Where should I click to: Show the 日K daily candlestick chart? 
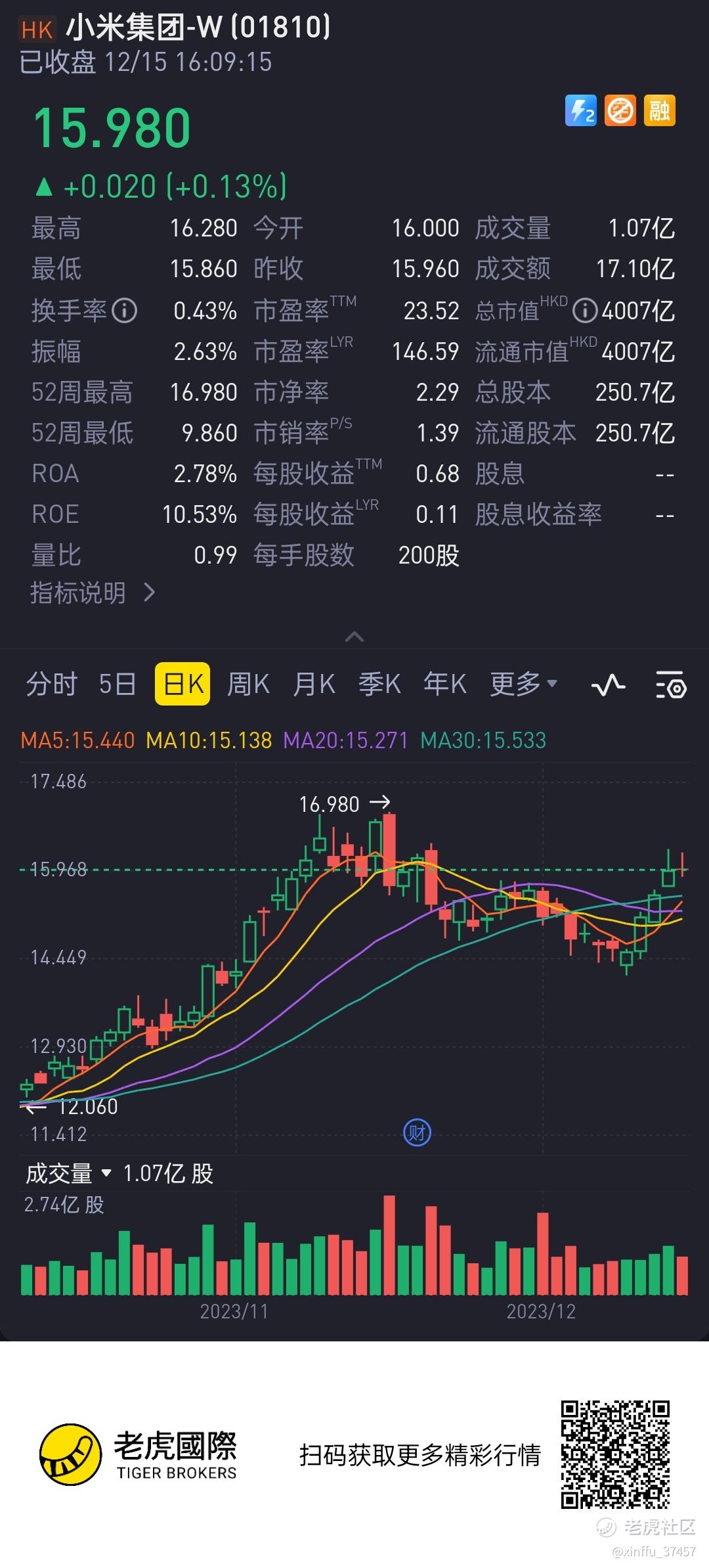click(x=183, y=684)
